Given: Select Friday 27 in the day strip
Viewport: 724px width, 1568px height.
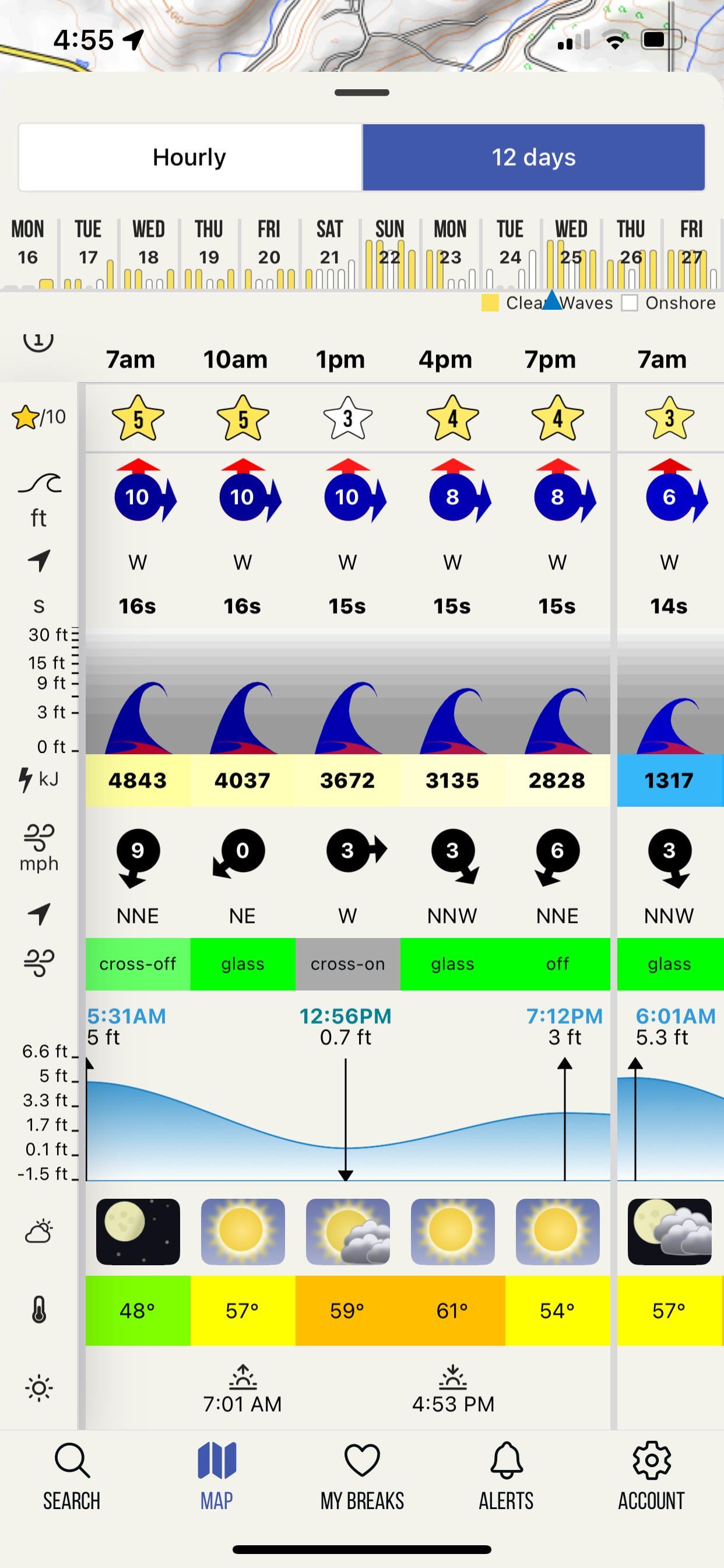Looking at the screenshot, I should tap(691, 243).
